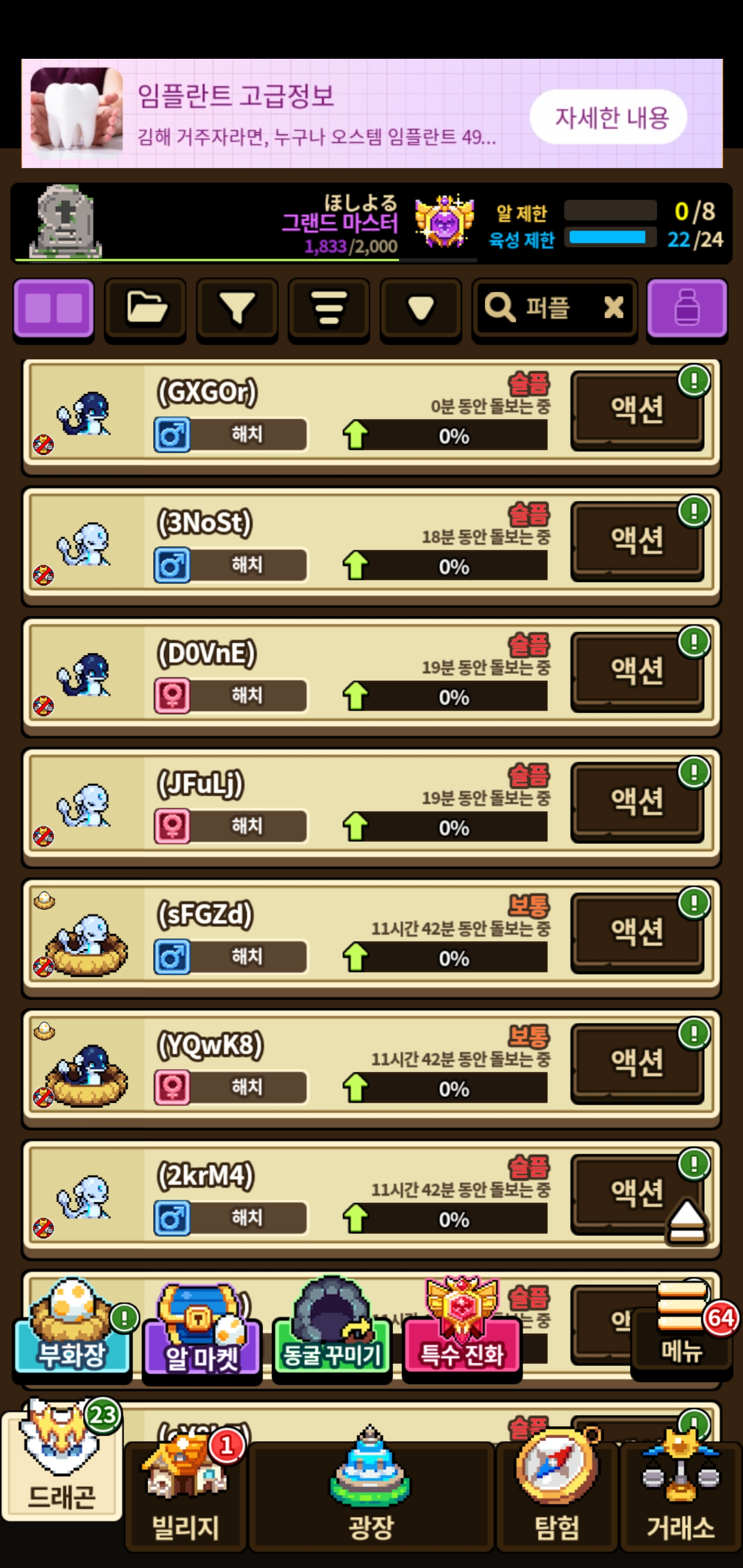Tap the heart favorites filter
The image size is (743, 1568).
point(420,308)
